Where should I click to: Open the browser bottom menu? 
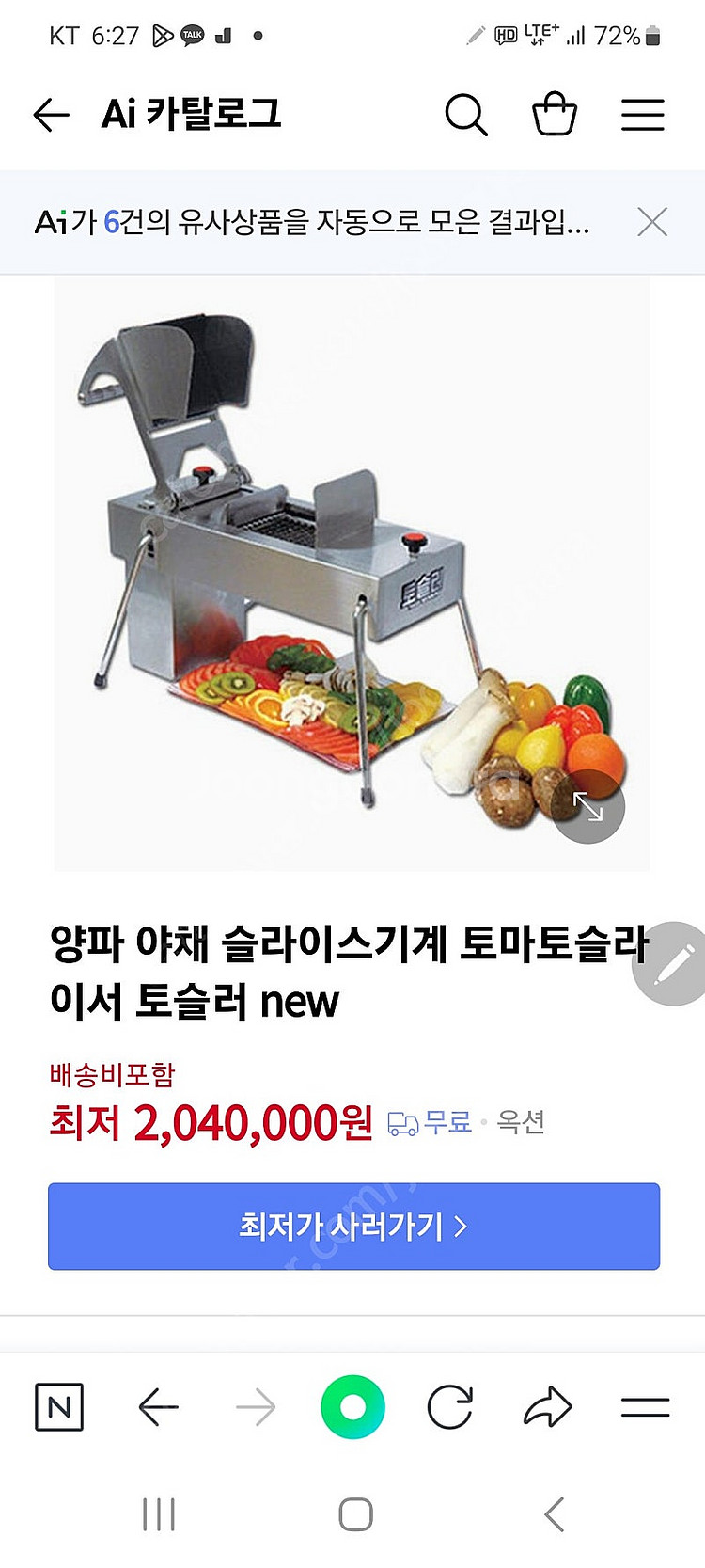[645, 1407]
